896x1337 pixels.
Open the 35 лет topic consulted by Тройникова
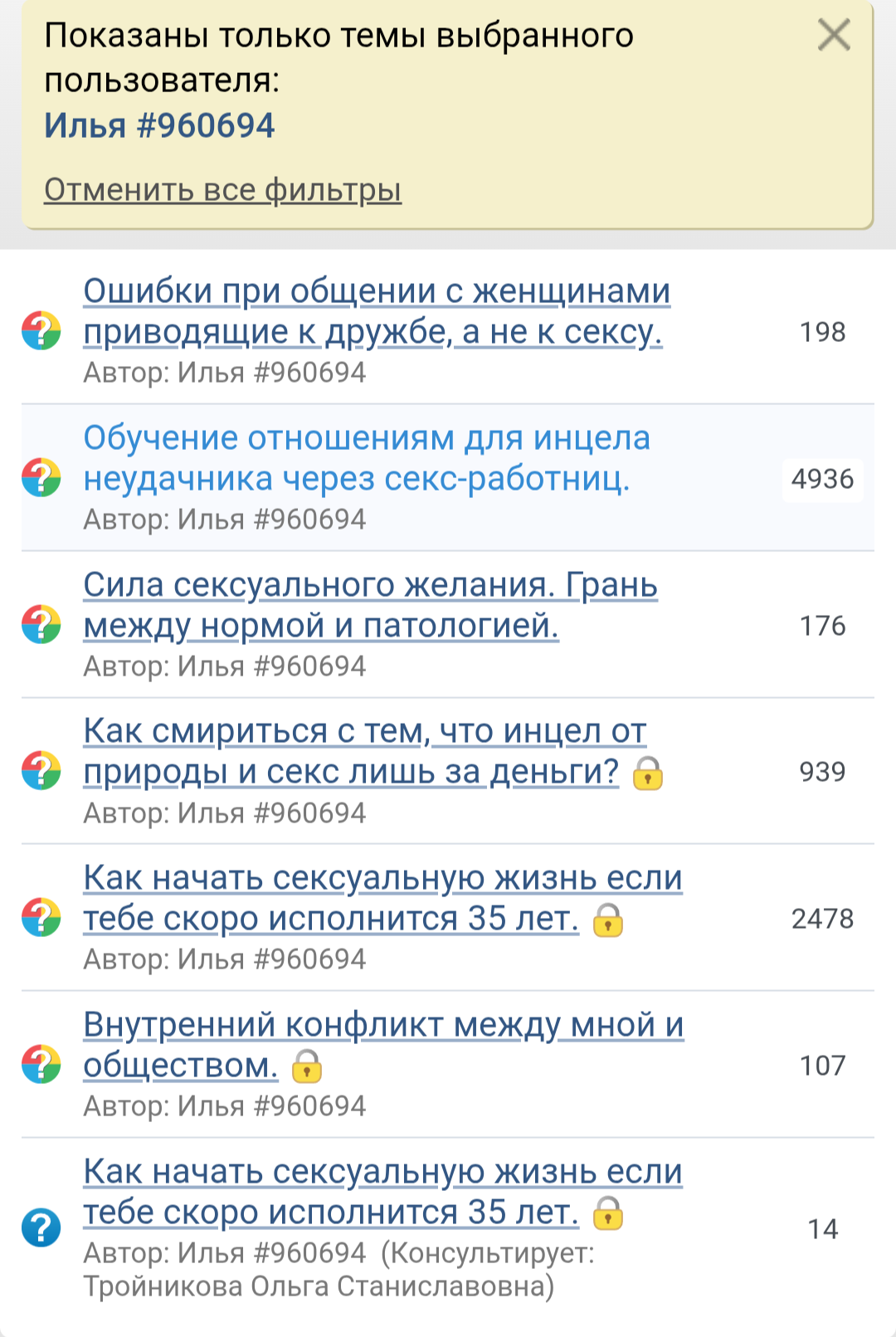(382, 1192)
